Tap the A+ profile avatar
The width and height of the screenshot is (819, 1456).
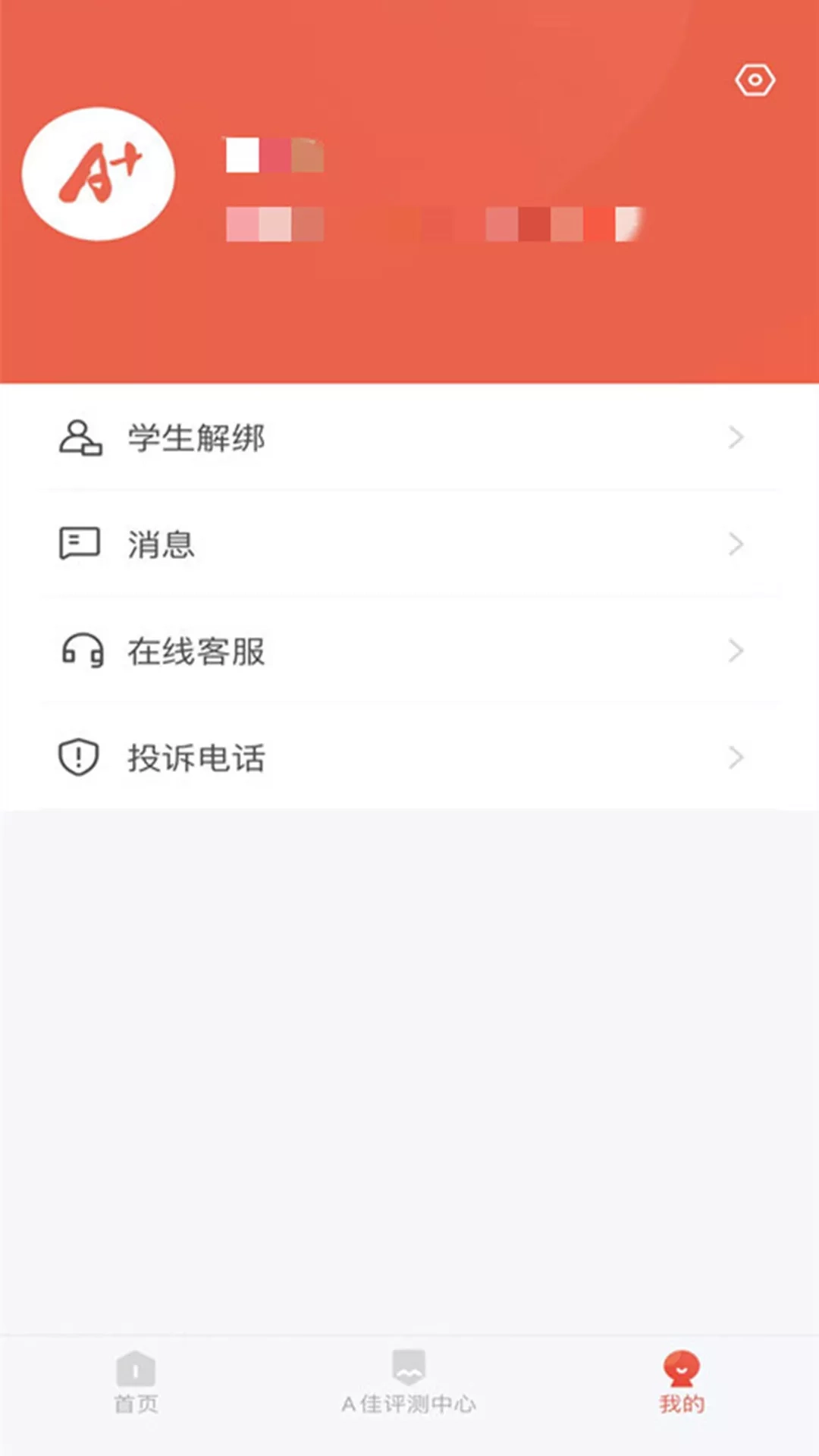pos(99,174)
